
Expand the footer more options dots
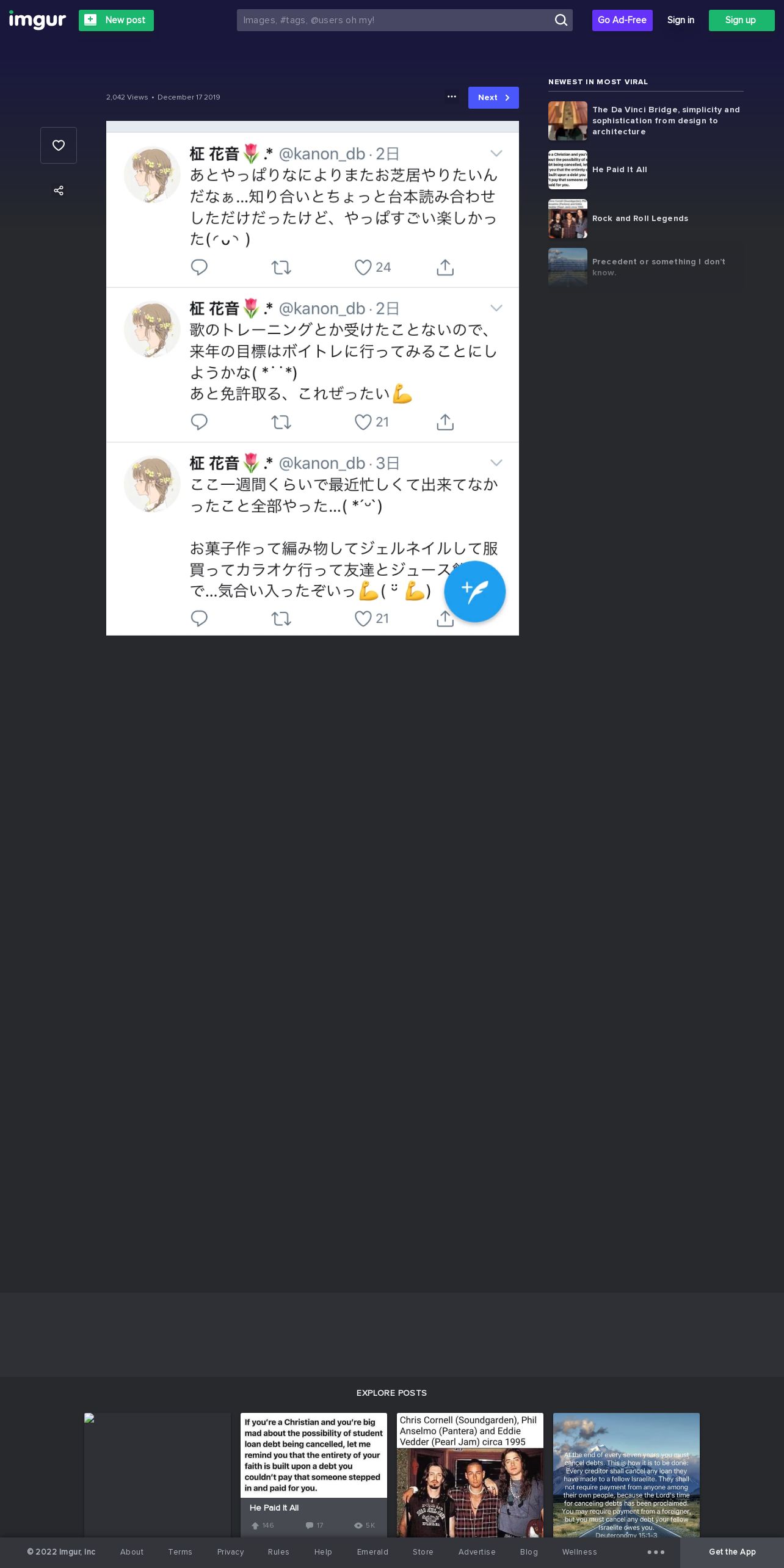(x=656, y=1552)
